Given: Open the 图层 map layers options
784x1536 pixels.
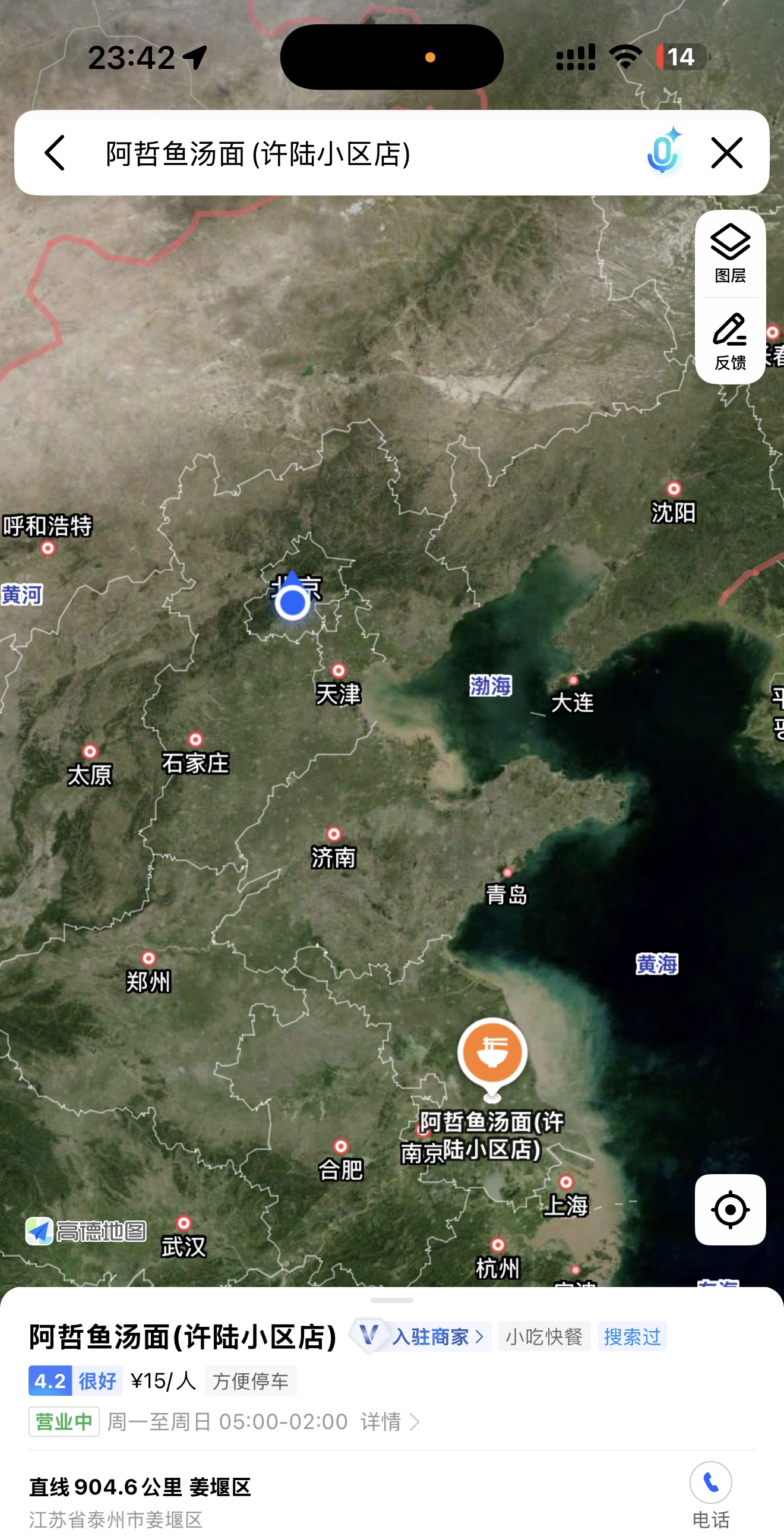Looking at the screenshot, I should coord(730,254).
